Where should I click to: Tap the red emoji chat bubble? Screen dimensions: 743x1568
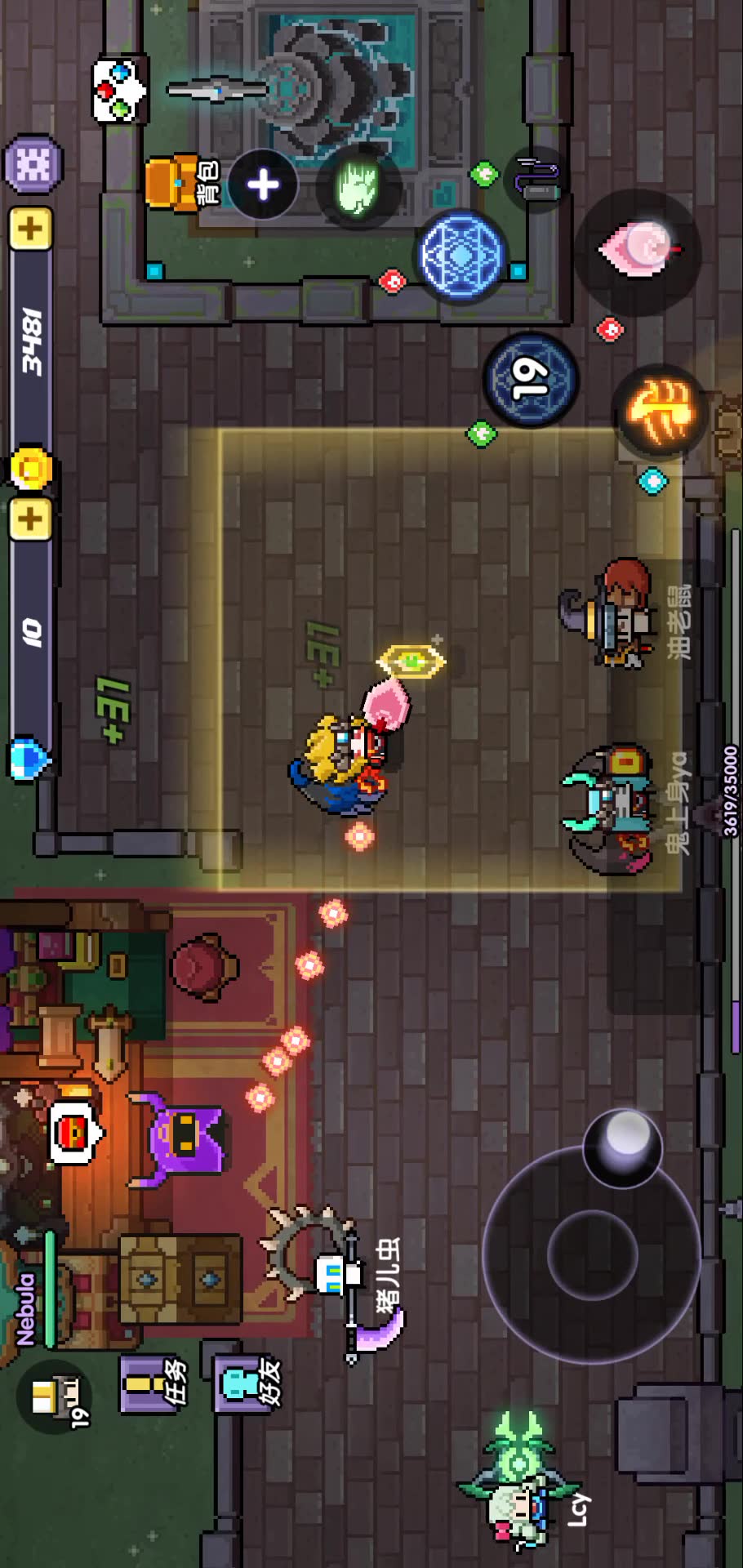(75, 1133)
